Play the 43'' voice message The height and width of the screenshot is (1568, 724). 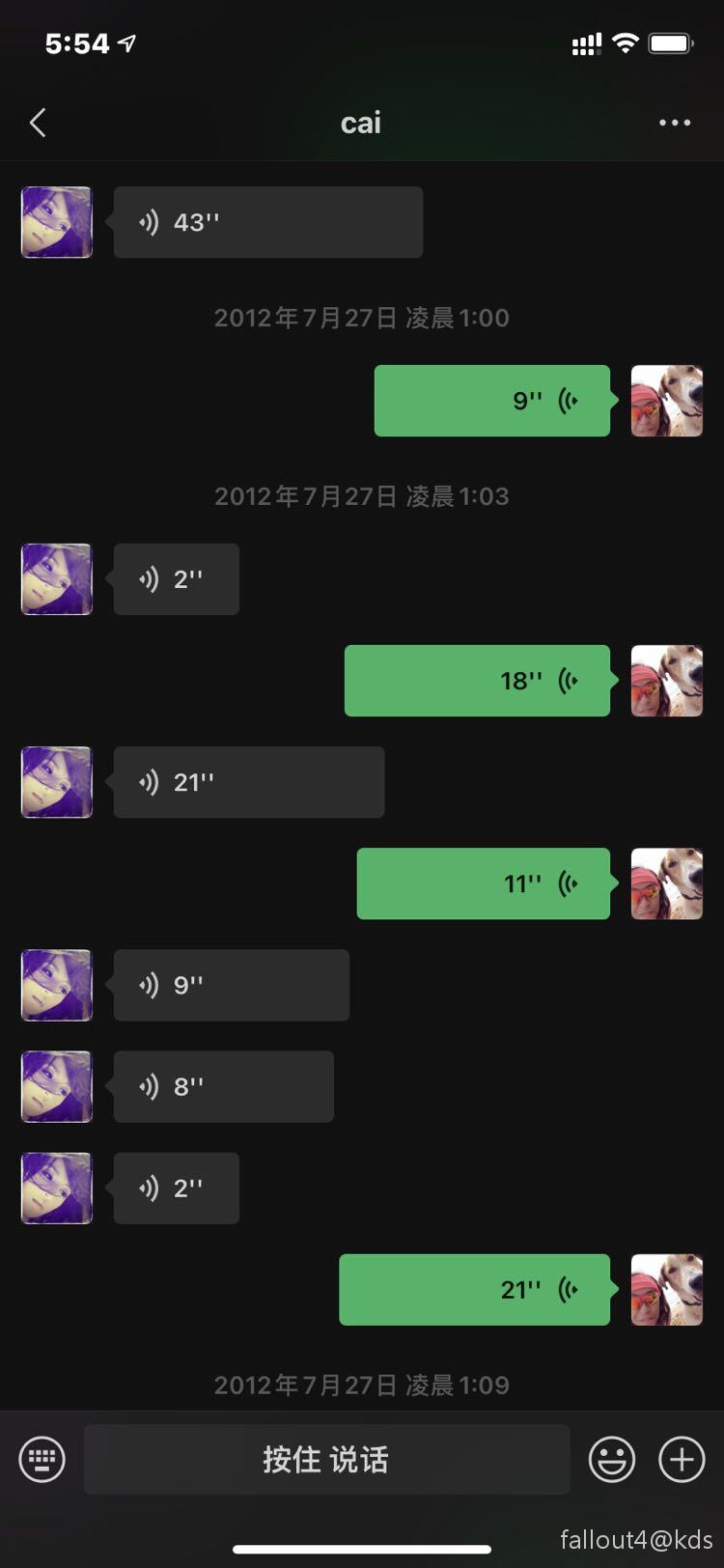pyautogui.click(x=267, y=222)
